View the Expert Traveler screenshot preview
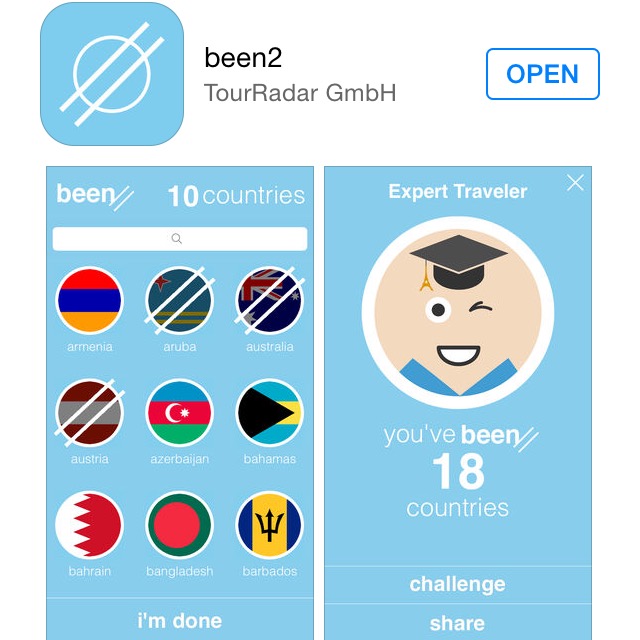 pyautogui.click(x=457, y=400)
